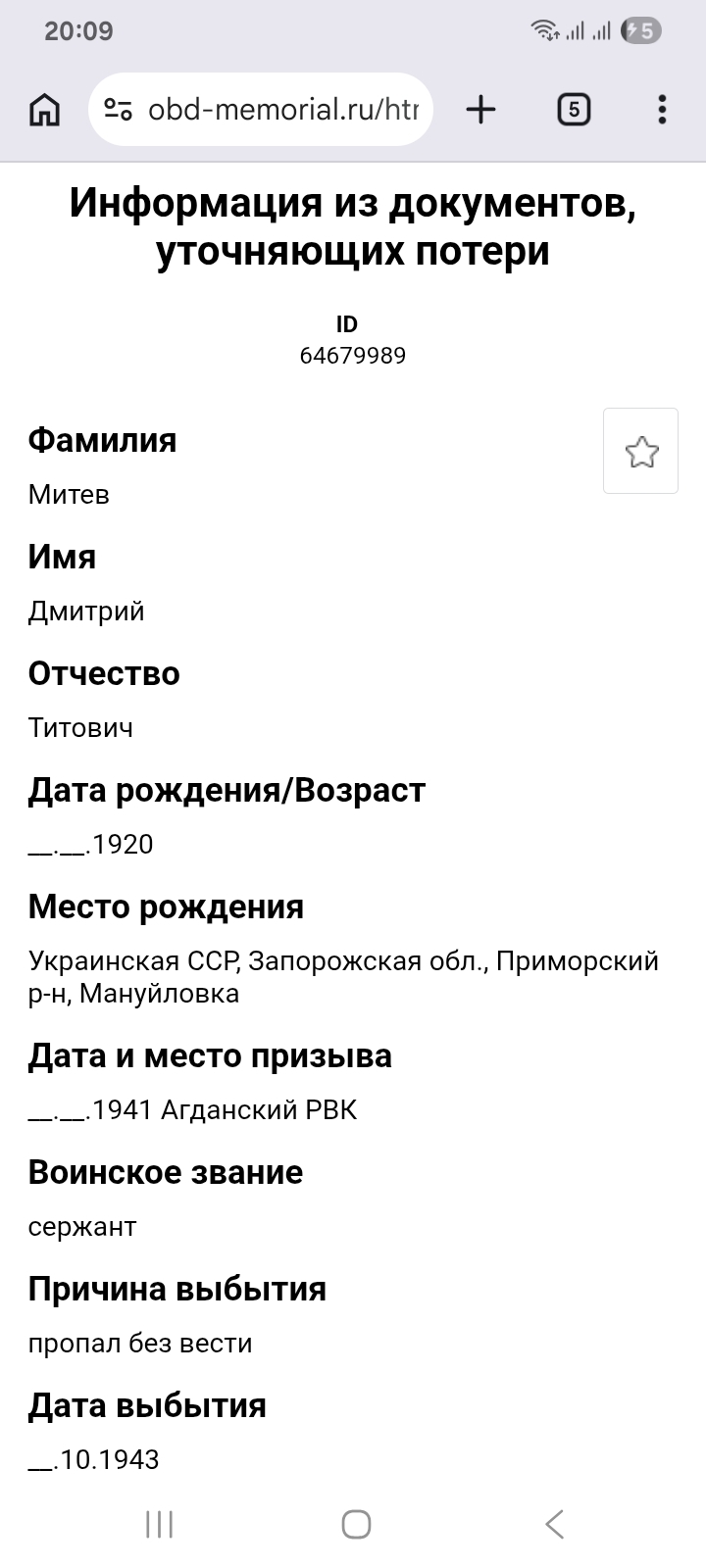Viewport: 706px width, 1568px height.
Task: Go to the browser home page
Action: tap(44, 110)
